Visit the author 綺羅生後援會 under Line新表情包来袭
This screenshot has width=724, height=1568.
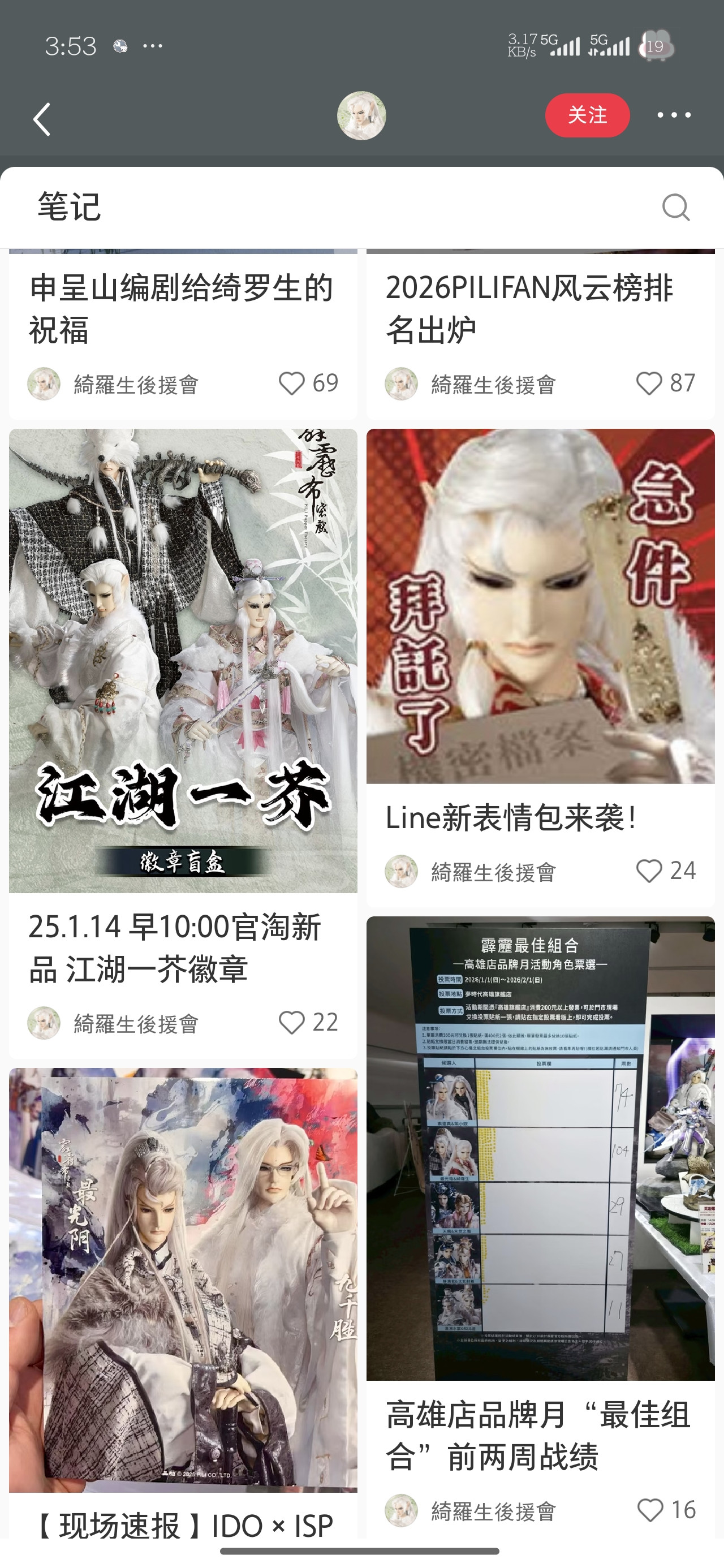(493, 872)
